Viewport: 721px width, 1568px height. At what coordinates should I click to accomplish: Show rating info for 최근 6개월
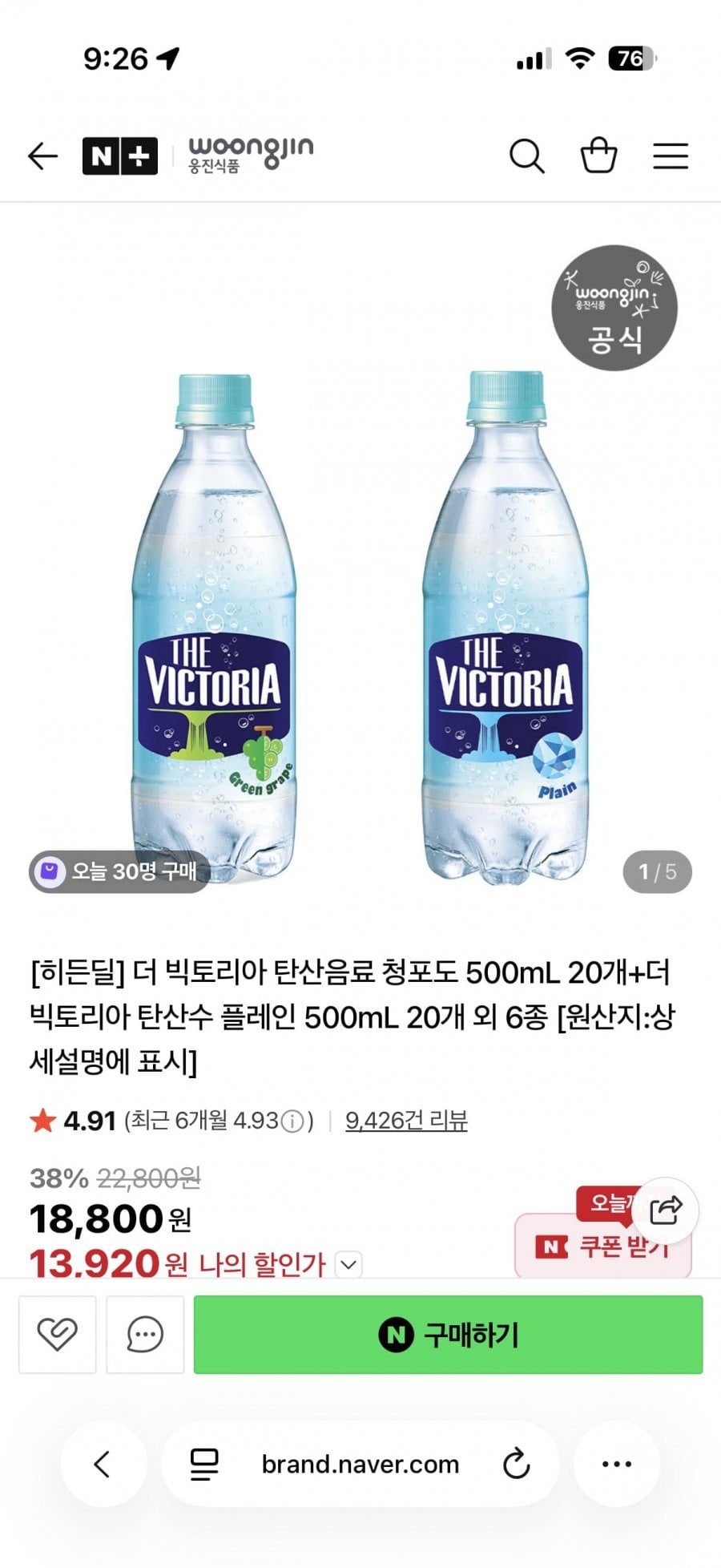294,1121
